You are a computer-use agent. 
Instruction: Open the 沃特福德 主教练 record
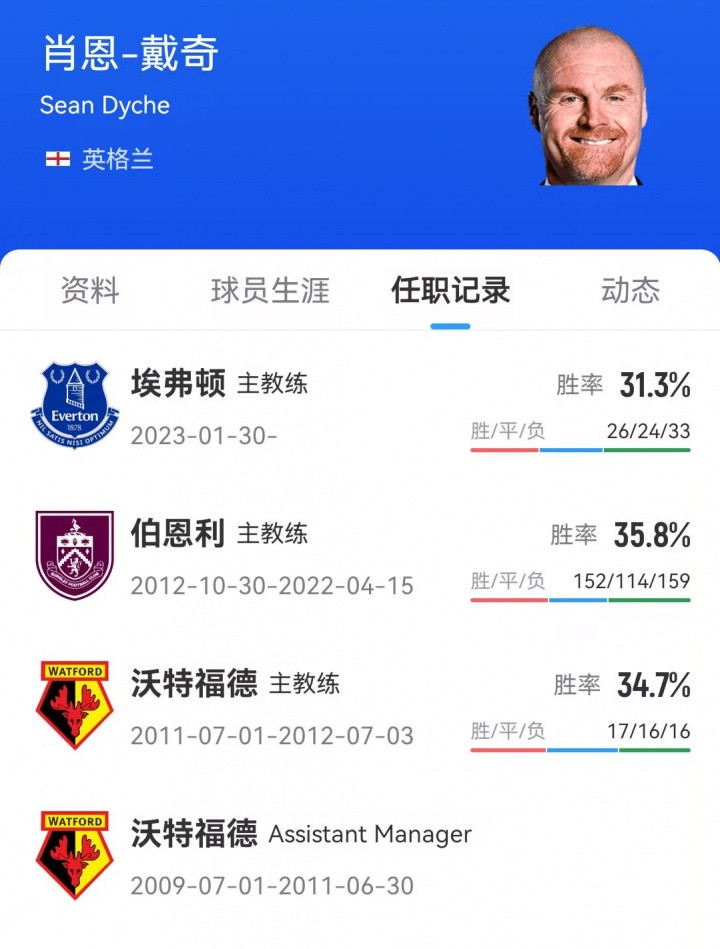(x=360, y=706)
